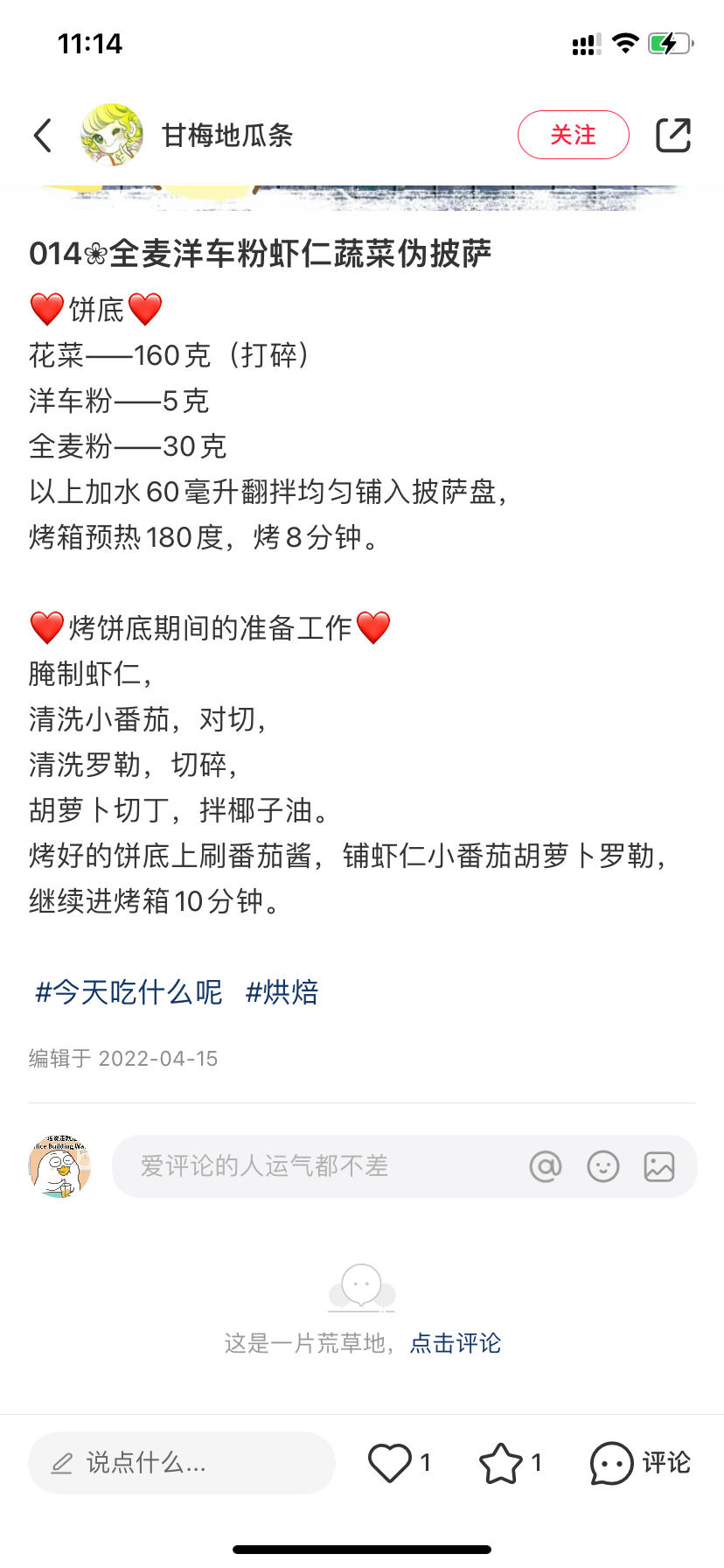Viewport: 724px width, 1568px height.
Task: Open the #烘焙 hashtag
Action: (282, 992)
